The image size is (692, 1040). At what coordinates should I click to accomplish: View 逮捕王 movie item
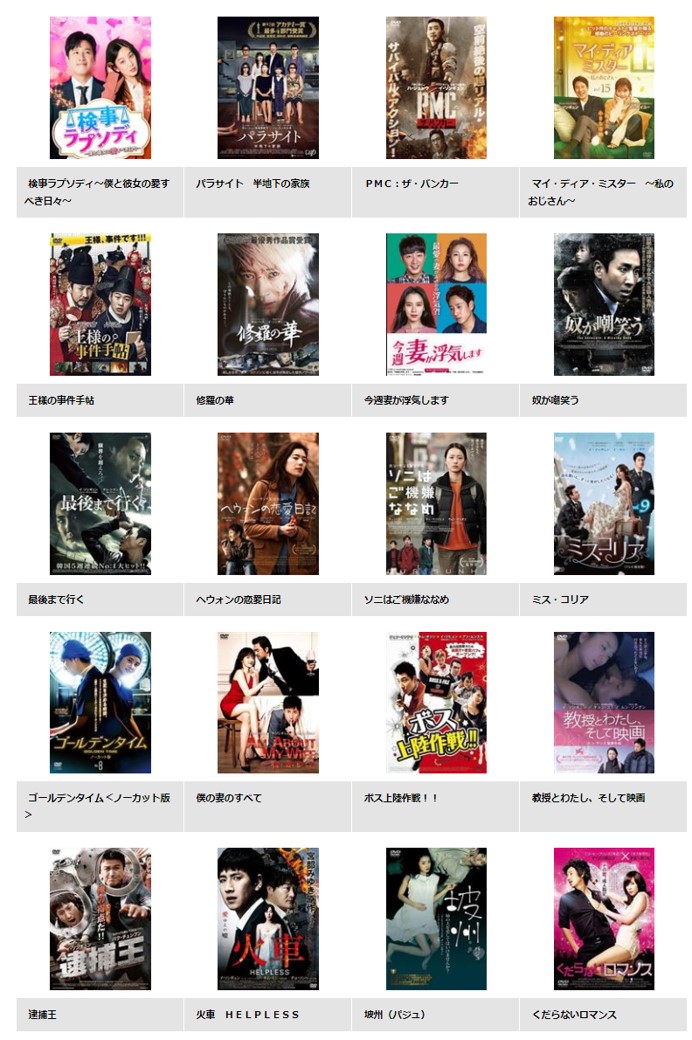pyautogui.click(x=100, y=918)
